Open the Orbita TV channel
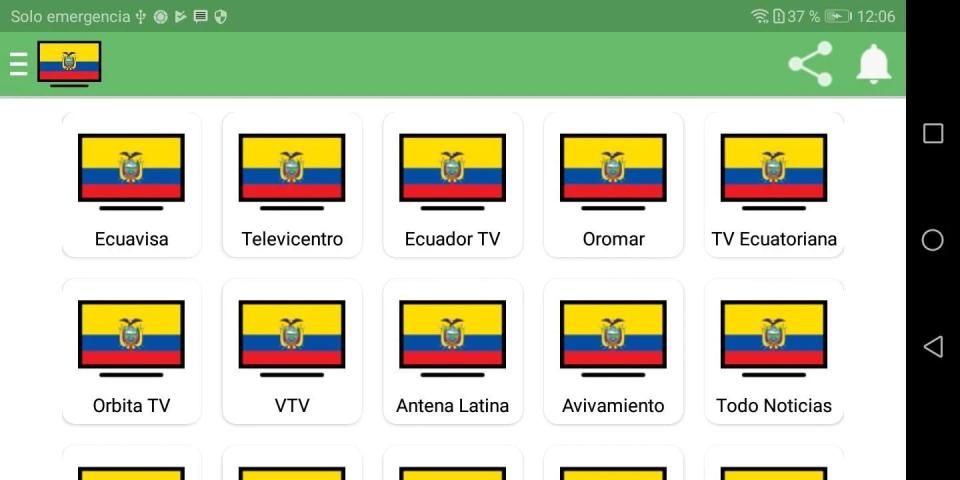 tap(131, 351)
